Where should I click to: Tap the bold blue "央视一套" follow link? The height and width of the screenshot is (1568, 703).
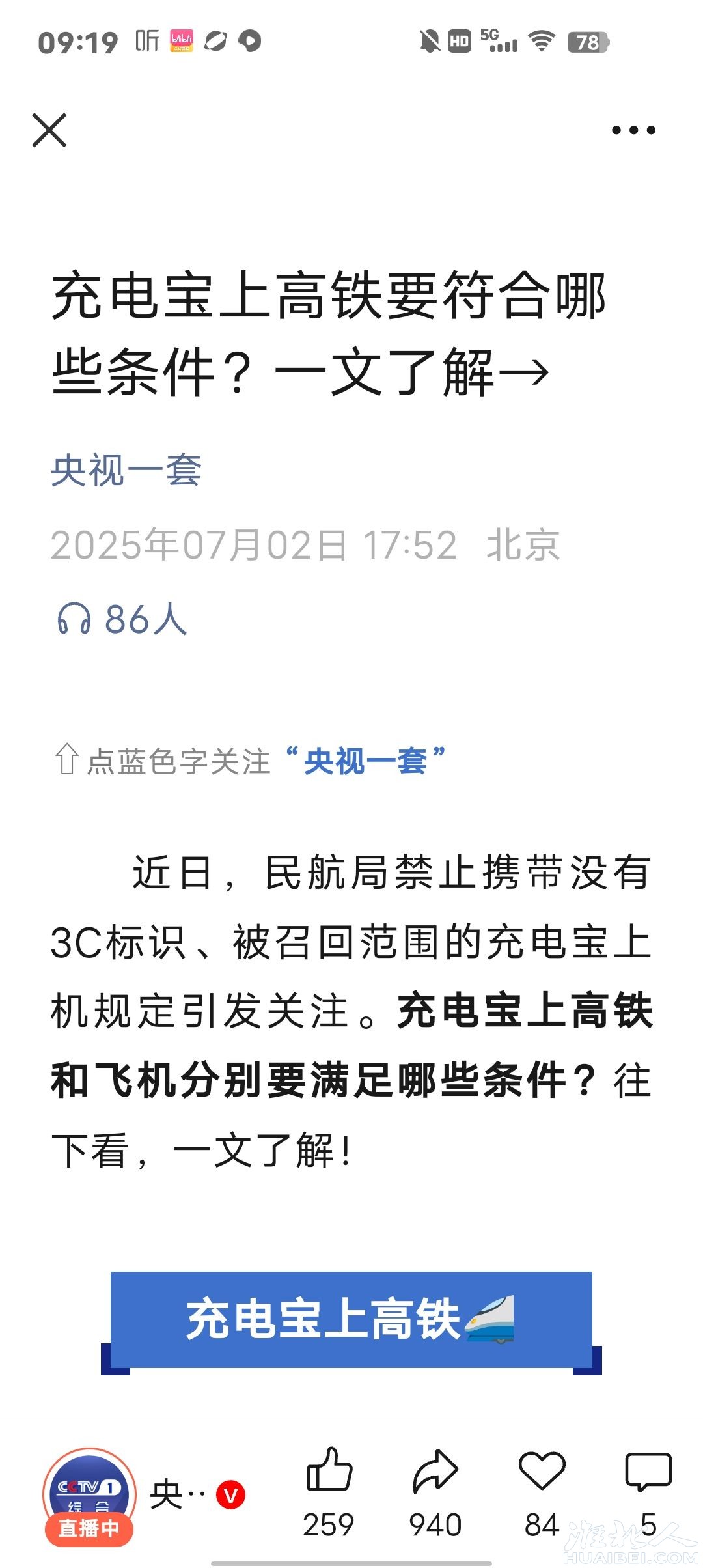tap(365, 761)
